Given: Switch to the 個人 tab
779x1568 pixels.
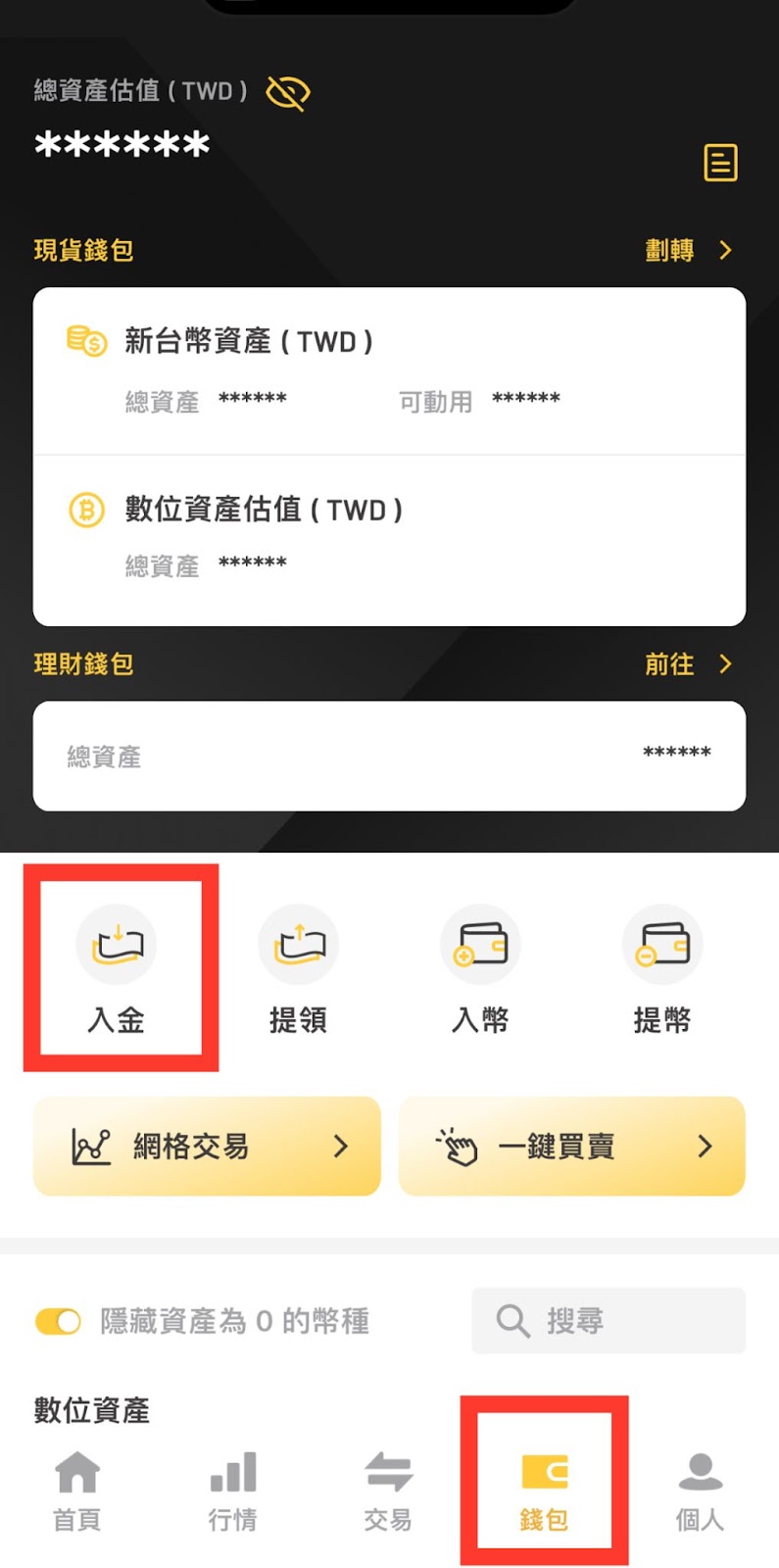Looking at the screenshot, I should coord(700,1491).
